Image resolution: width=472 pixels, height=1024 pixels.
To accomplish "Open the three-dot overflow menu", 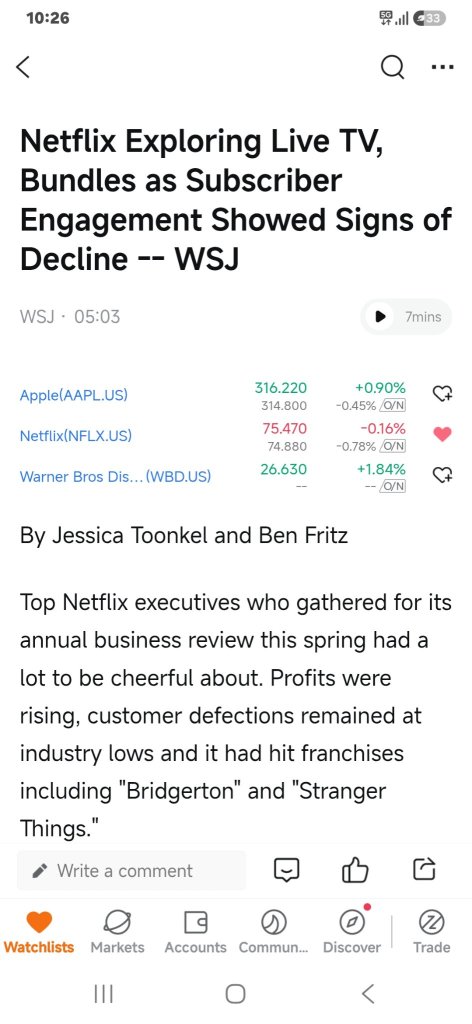I will pyautogui.click(x=442, y=67).
